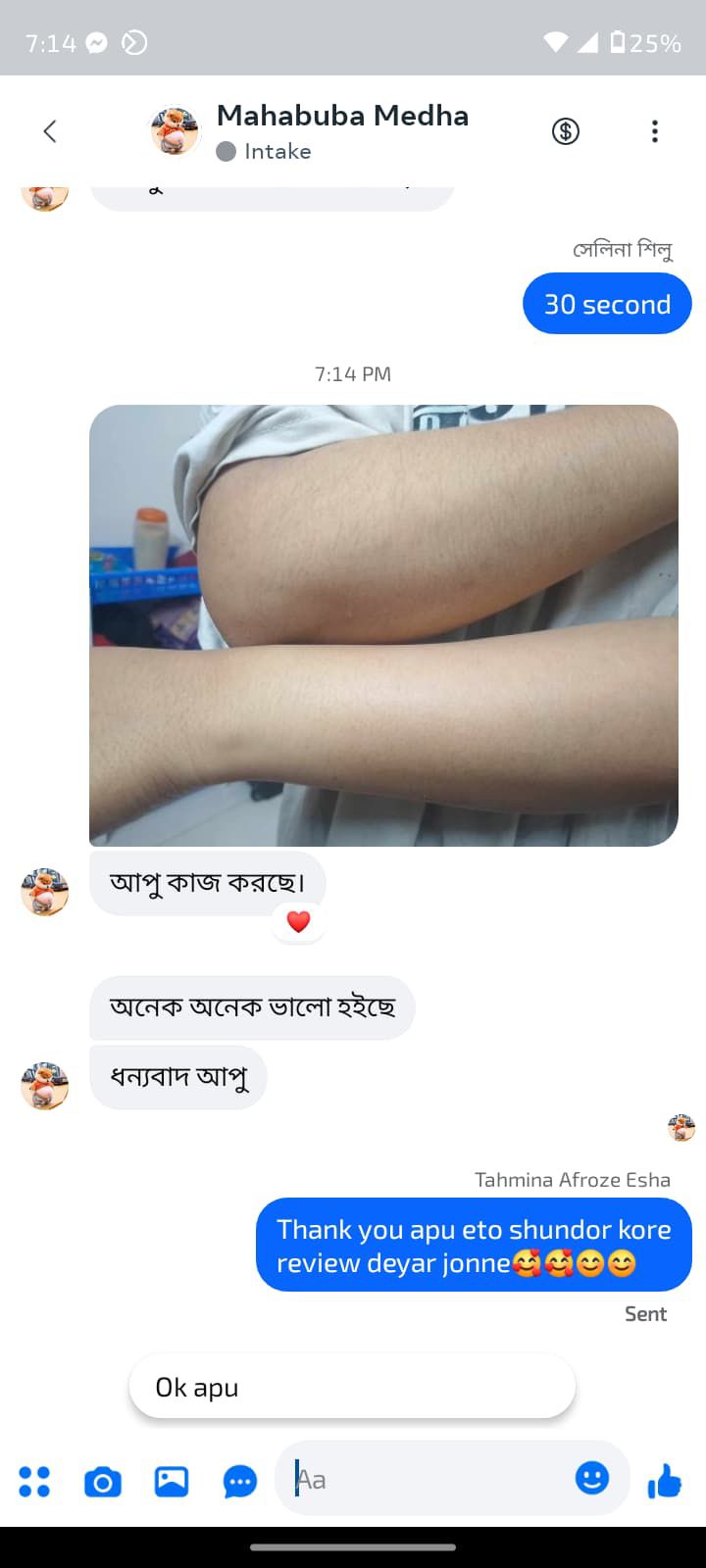This screenshot has height=1568, width=706.
Task: Send a thumbs-up like
Action: pos(665,1480)
